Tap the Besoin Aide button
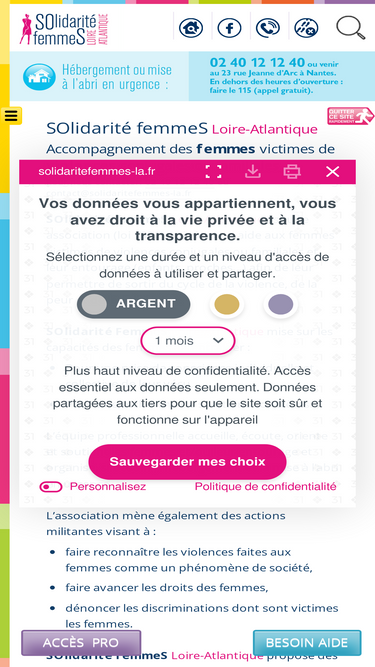The image size is (375, 667). pos(307,642)
